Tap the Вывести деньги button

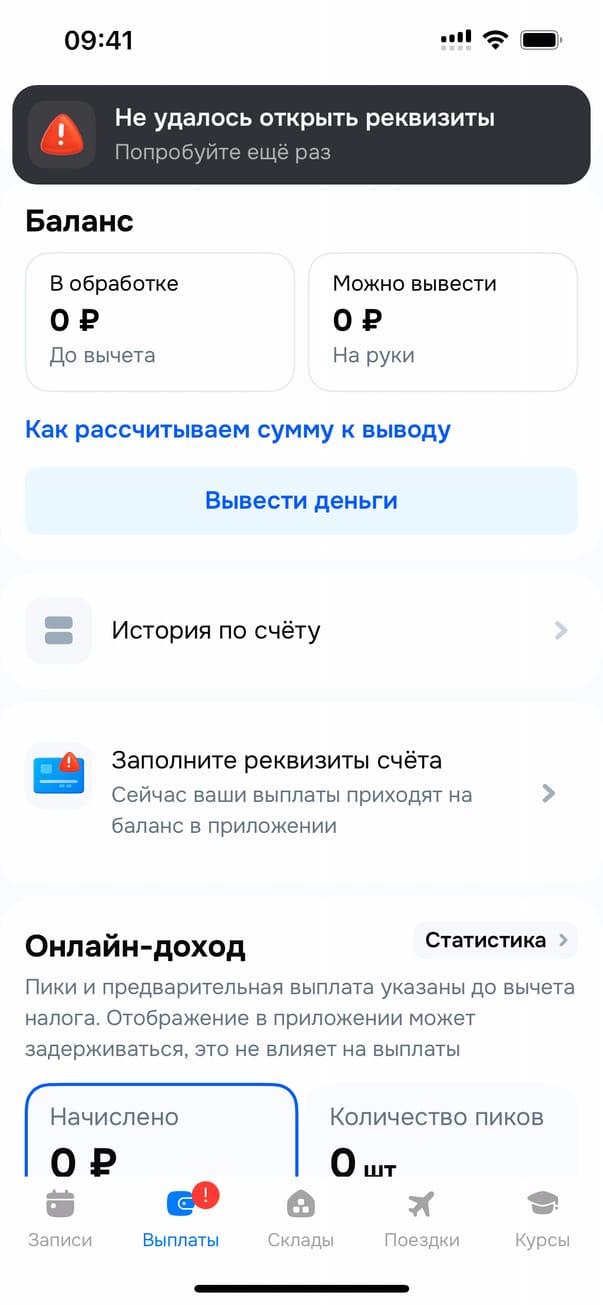[301, 500]
